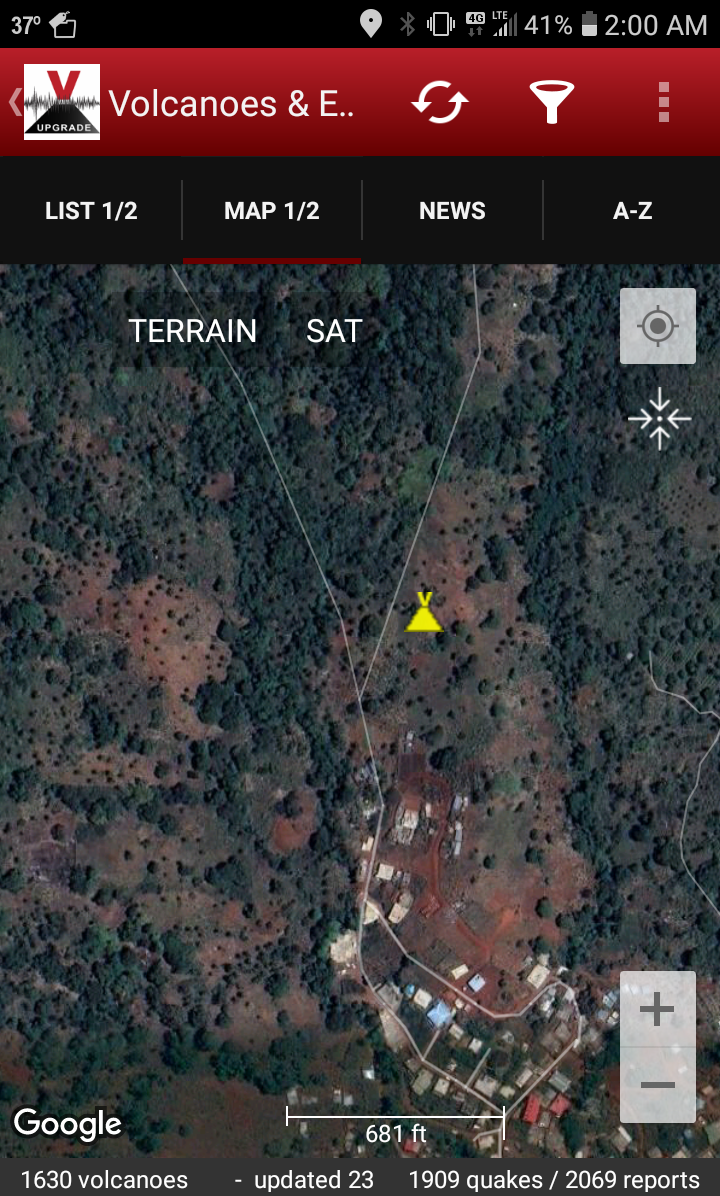Open the filter options
Image resolution: width=720 pixels, height=1196 pixels.
point(551,102)
